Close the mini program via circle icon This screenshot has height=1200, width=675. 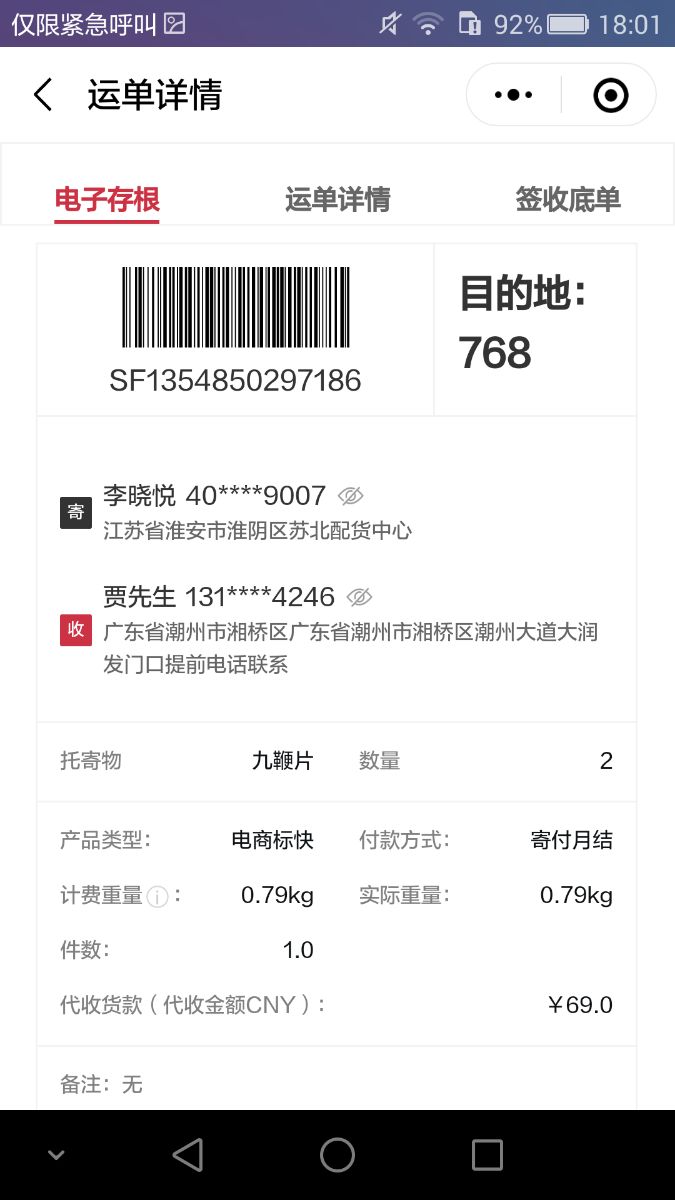[x=610, y=95]
